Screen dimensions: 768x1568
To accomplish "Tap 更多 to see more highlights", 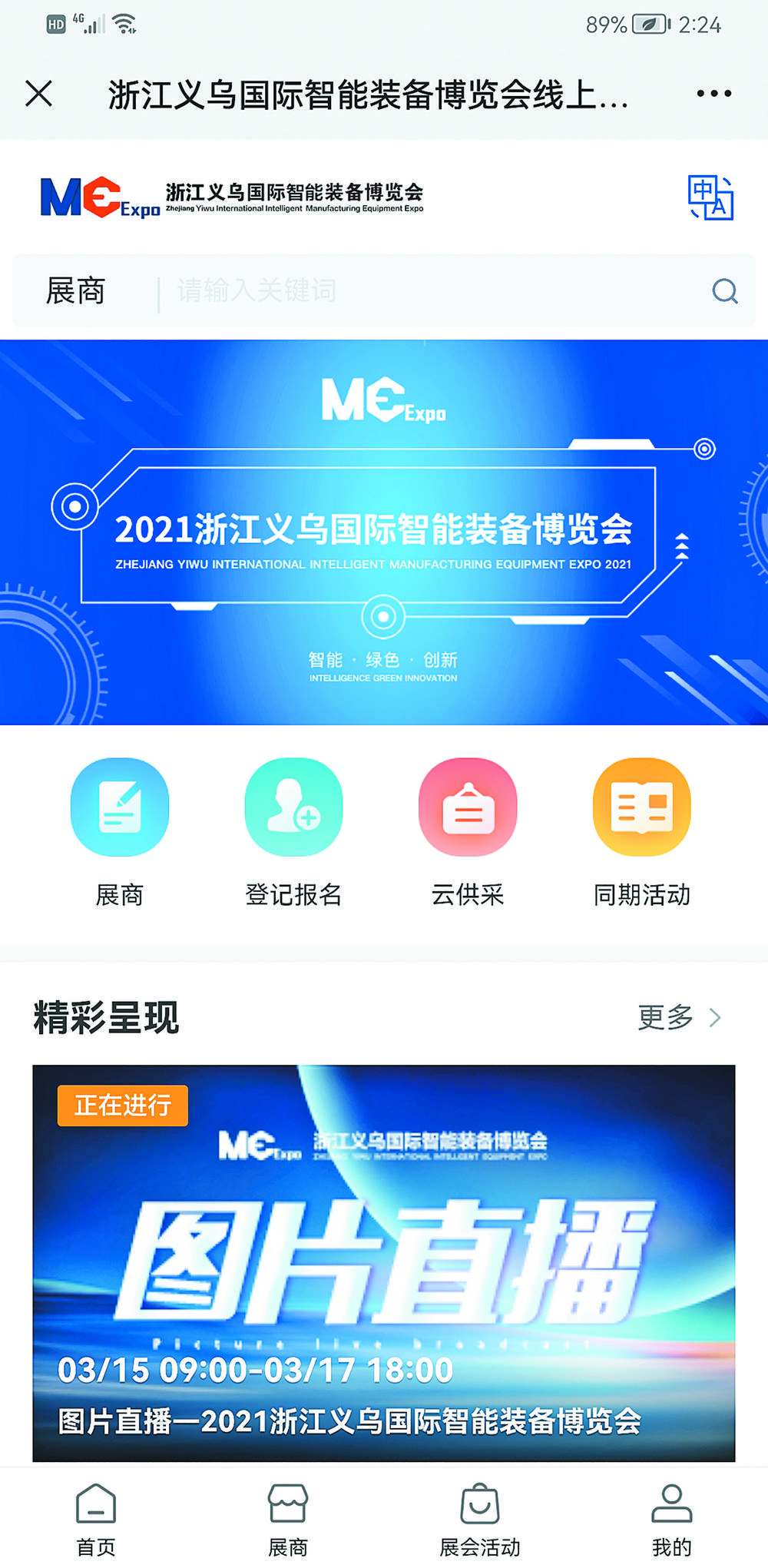I will tap(679, 1017).
